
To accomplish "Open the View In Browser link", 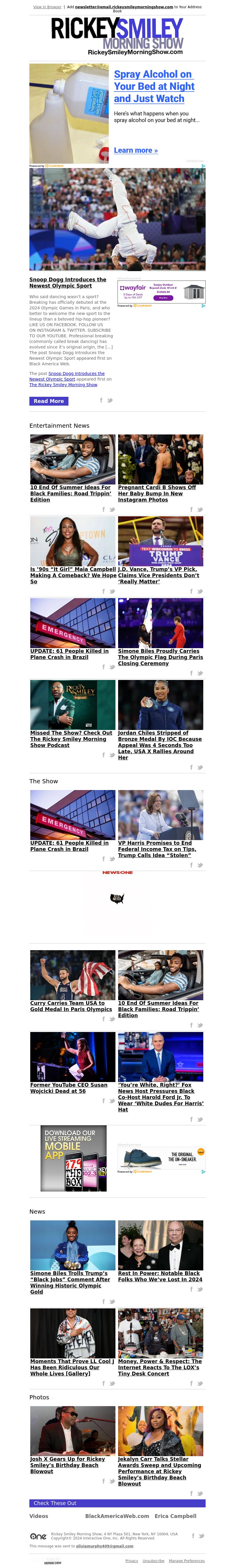I will pos(47,7).
